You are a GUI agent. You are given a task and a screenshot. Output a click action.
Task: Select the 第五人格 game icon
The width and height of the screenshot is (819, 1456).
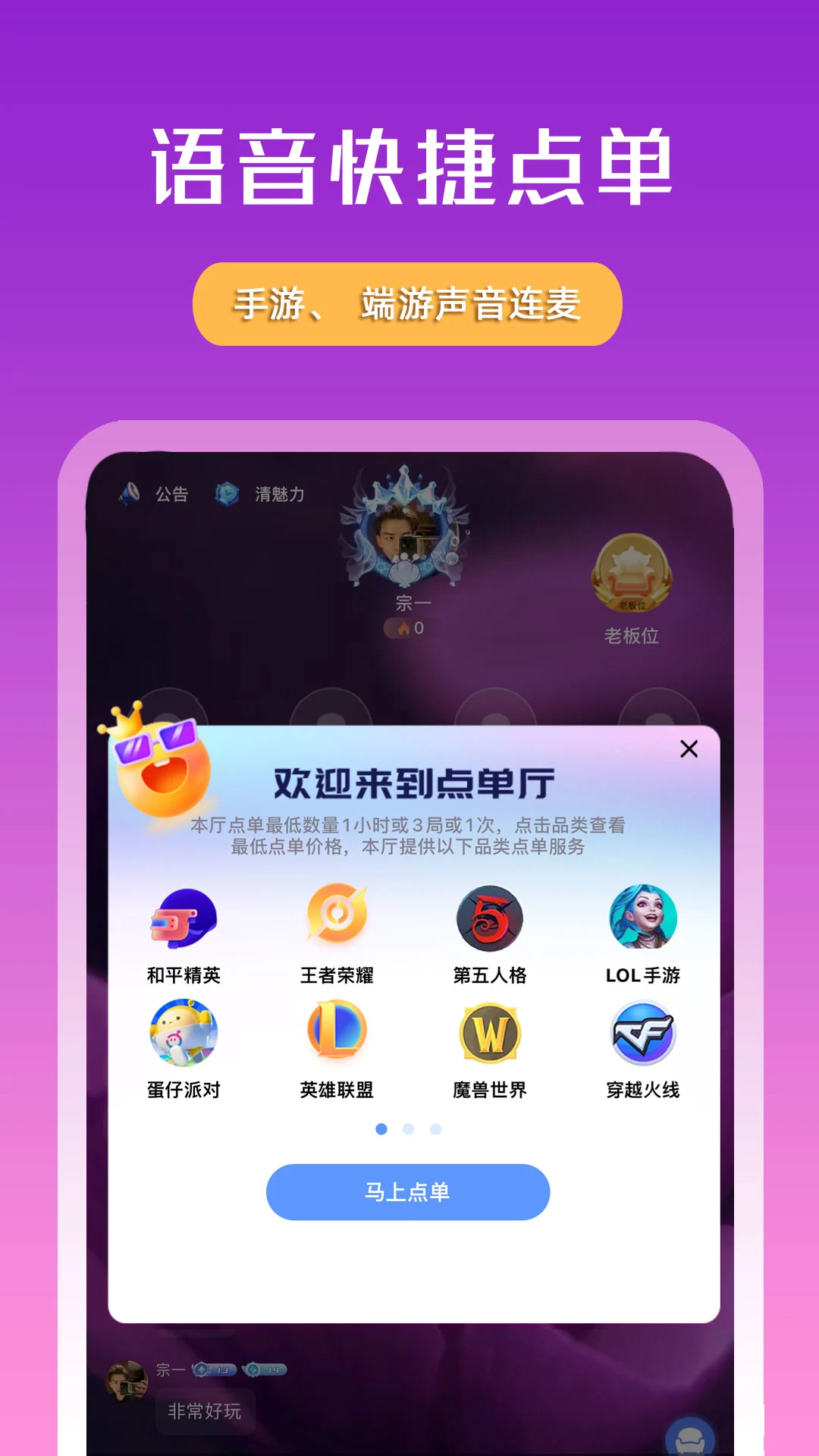click(x=489, y=918)
